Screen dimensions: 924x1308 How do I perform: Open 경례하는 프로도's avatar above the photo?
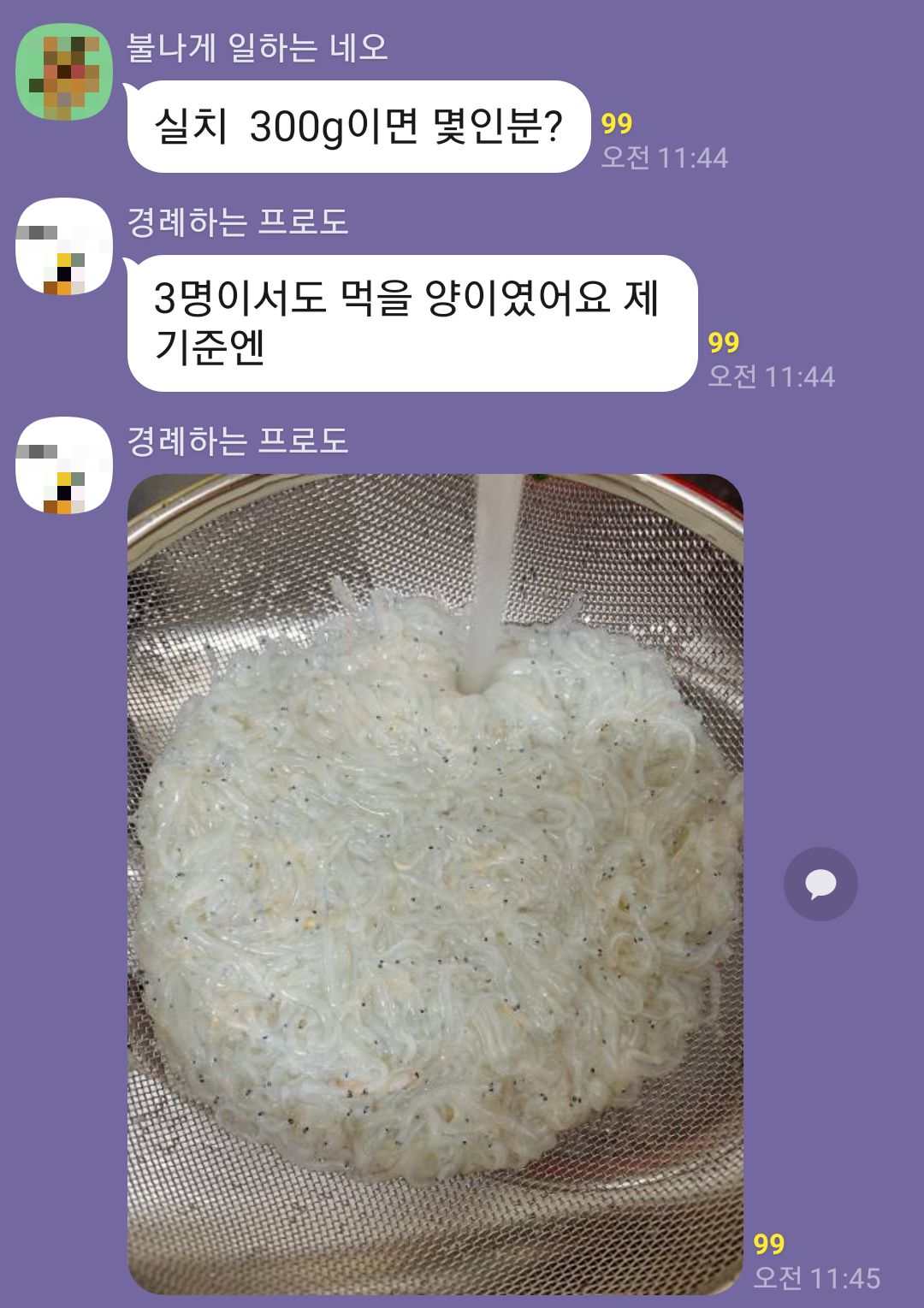(64, 465)
